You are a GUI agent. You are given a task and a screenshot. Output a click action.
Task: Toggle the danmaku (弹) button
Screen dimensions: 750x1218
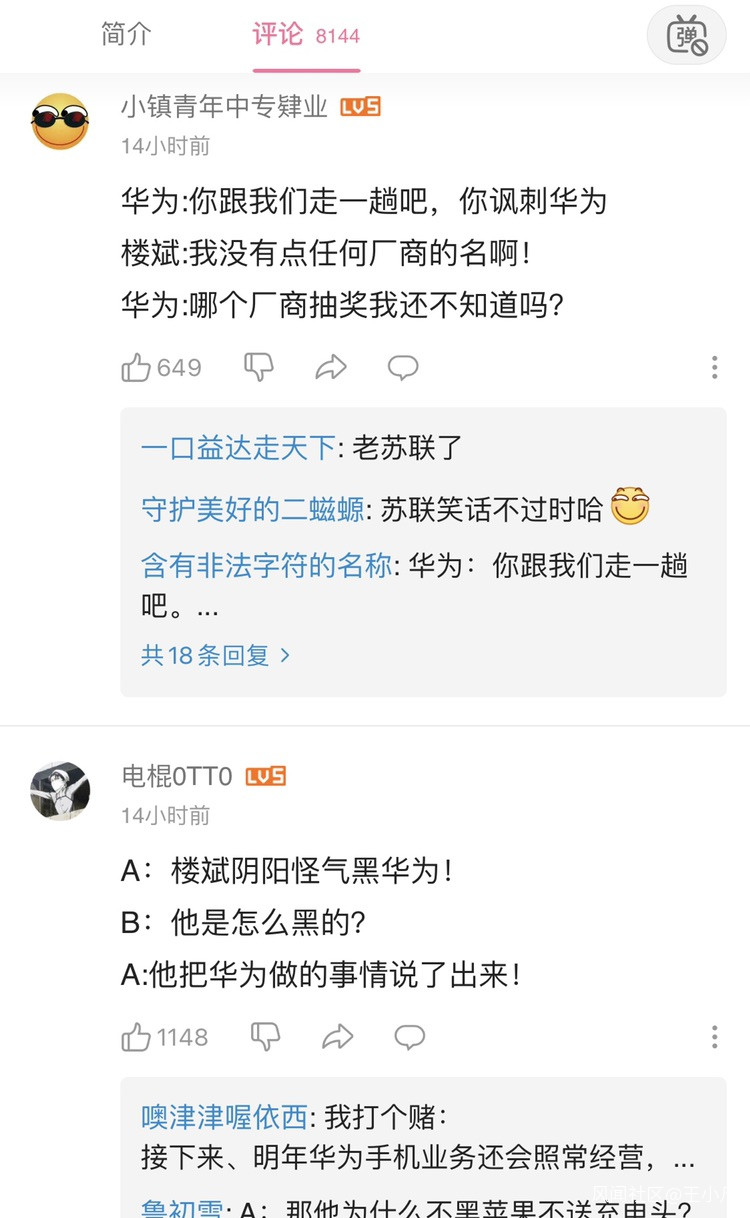coord(686,35)
